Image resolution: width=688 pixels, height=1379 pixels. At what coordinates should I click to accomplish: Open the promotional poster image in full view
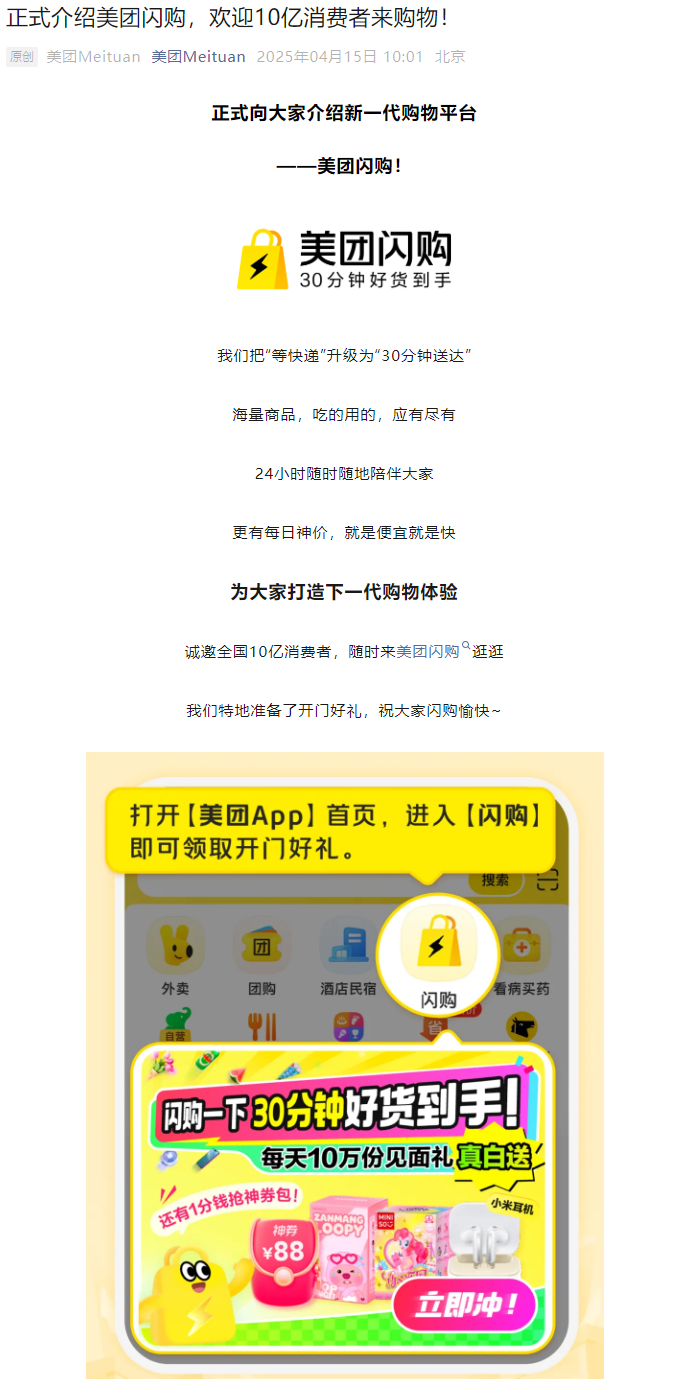coord(344,1065)
